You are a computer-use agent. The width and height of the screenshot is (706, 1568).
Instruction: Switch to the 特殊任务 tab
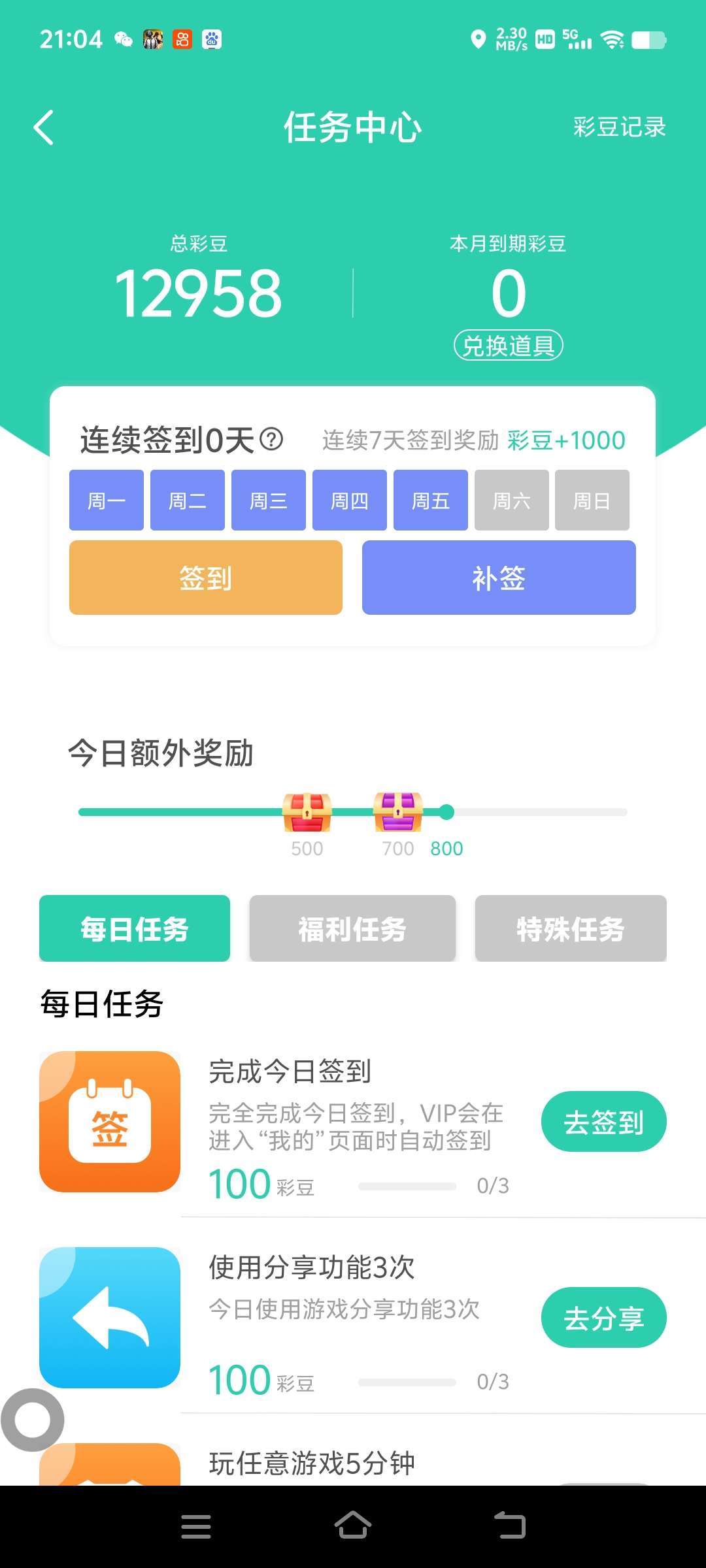click(x=571, y=928)
